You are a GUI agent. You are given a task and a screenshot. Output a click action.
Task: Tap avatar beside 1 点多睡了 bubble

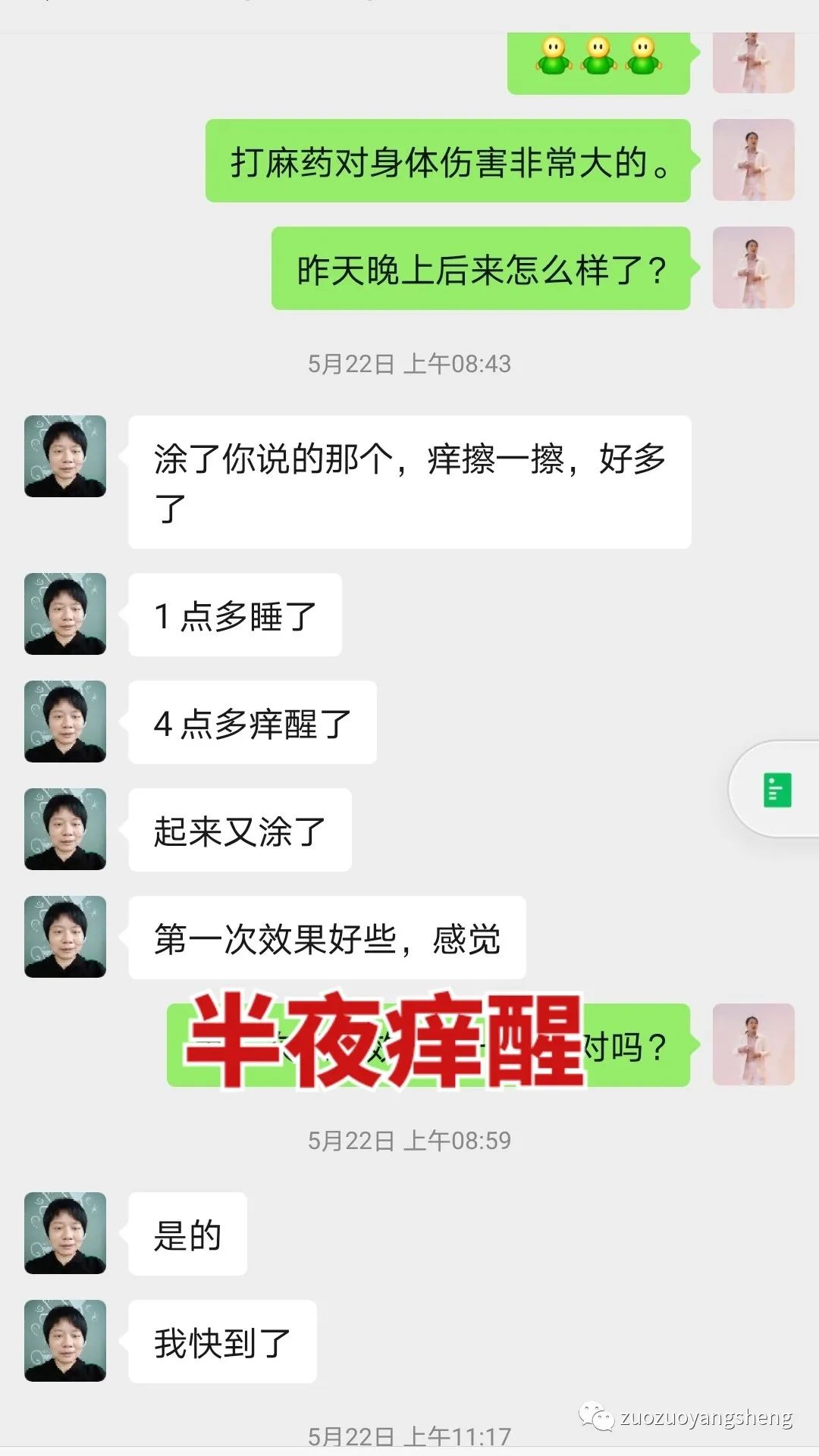64,614
